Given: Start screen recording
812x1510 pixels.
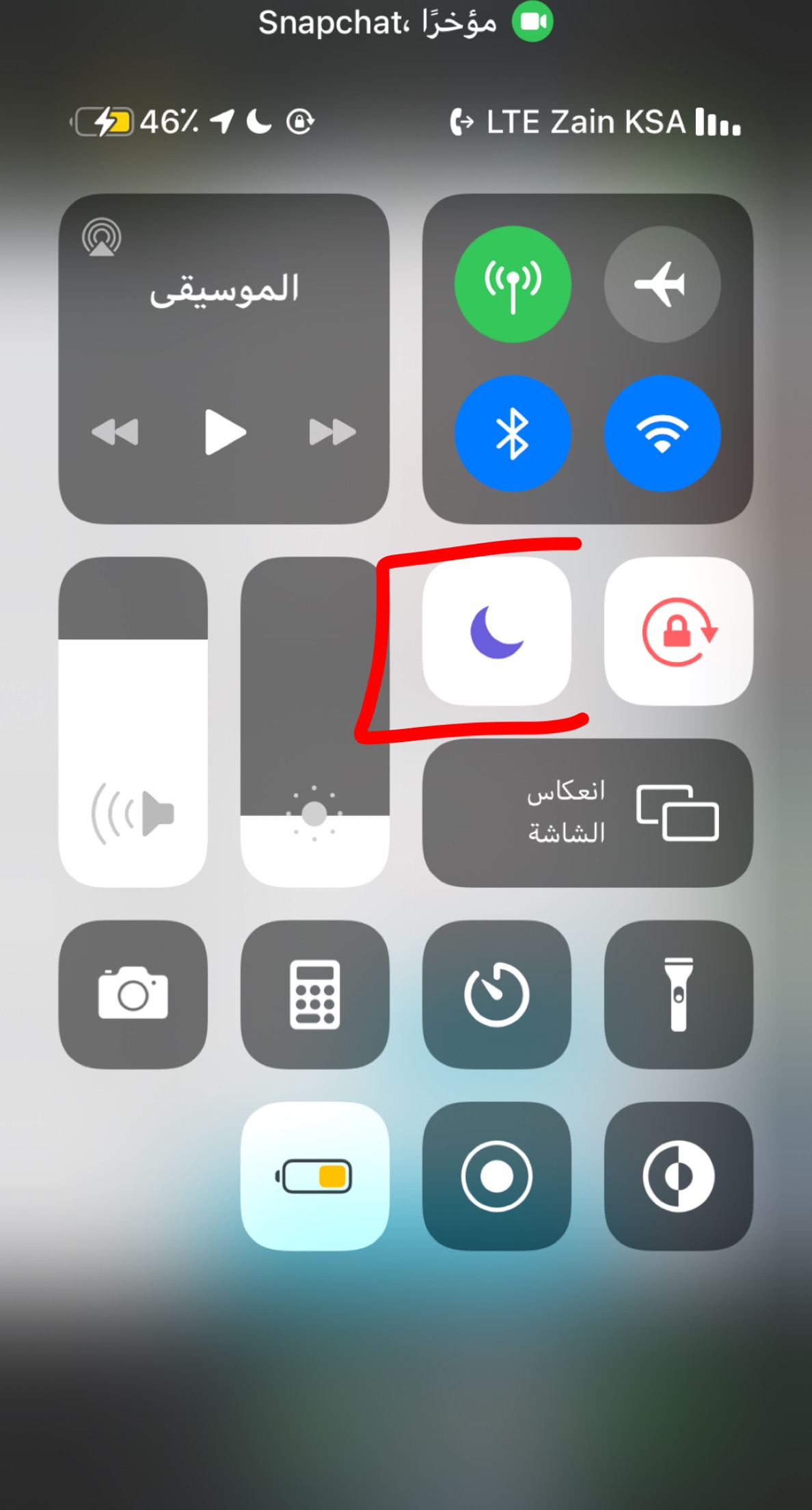Looking at the screenshot, I should pos(497,1176).
